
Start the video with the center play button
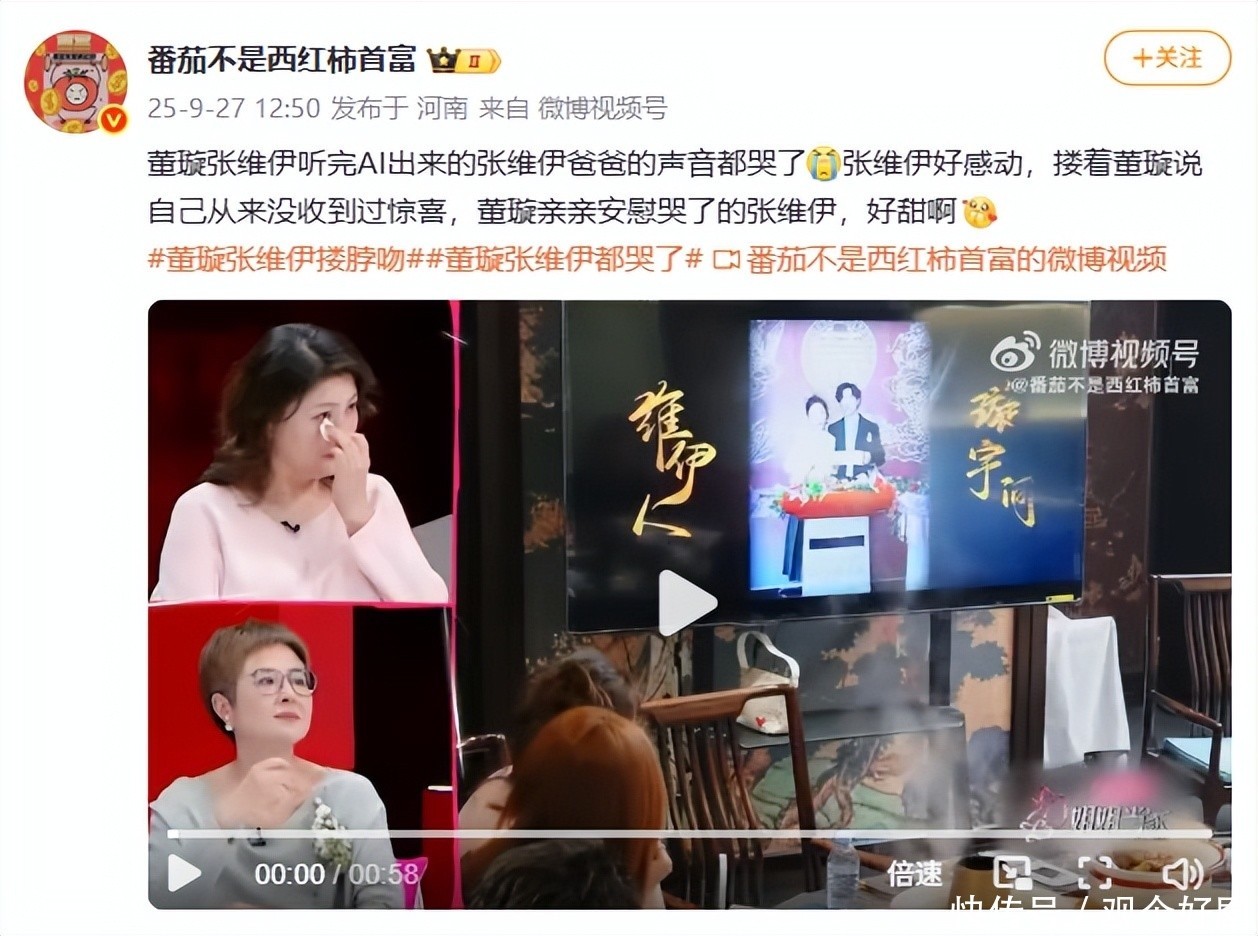687,603
